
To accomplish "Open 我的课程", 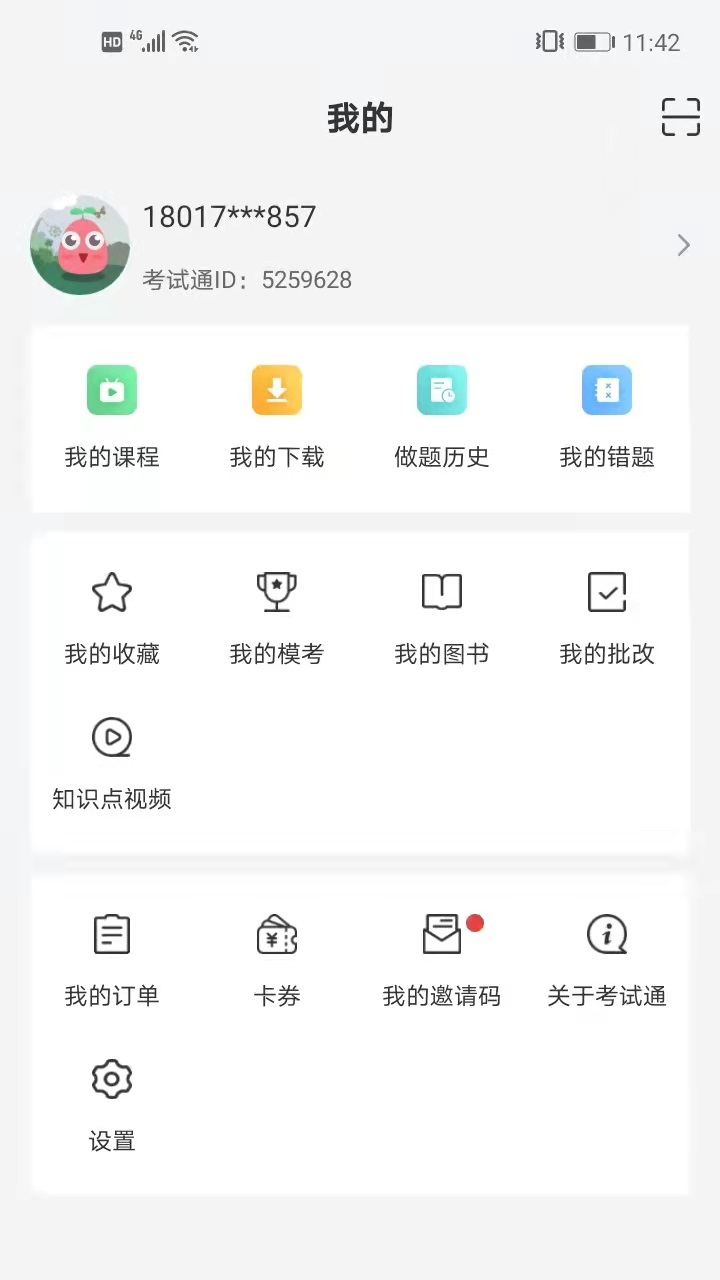I will (x=112, y=416).
